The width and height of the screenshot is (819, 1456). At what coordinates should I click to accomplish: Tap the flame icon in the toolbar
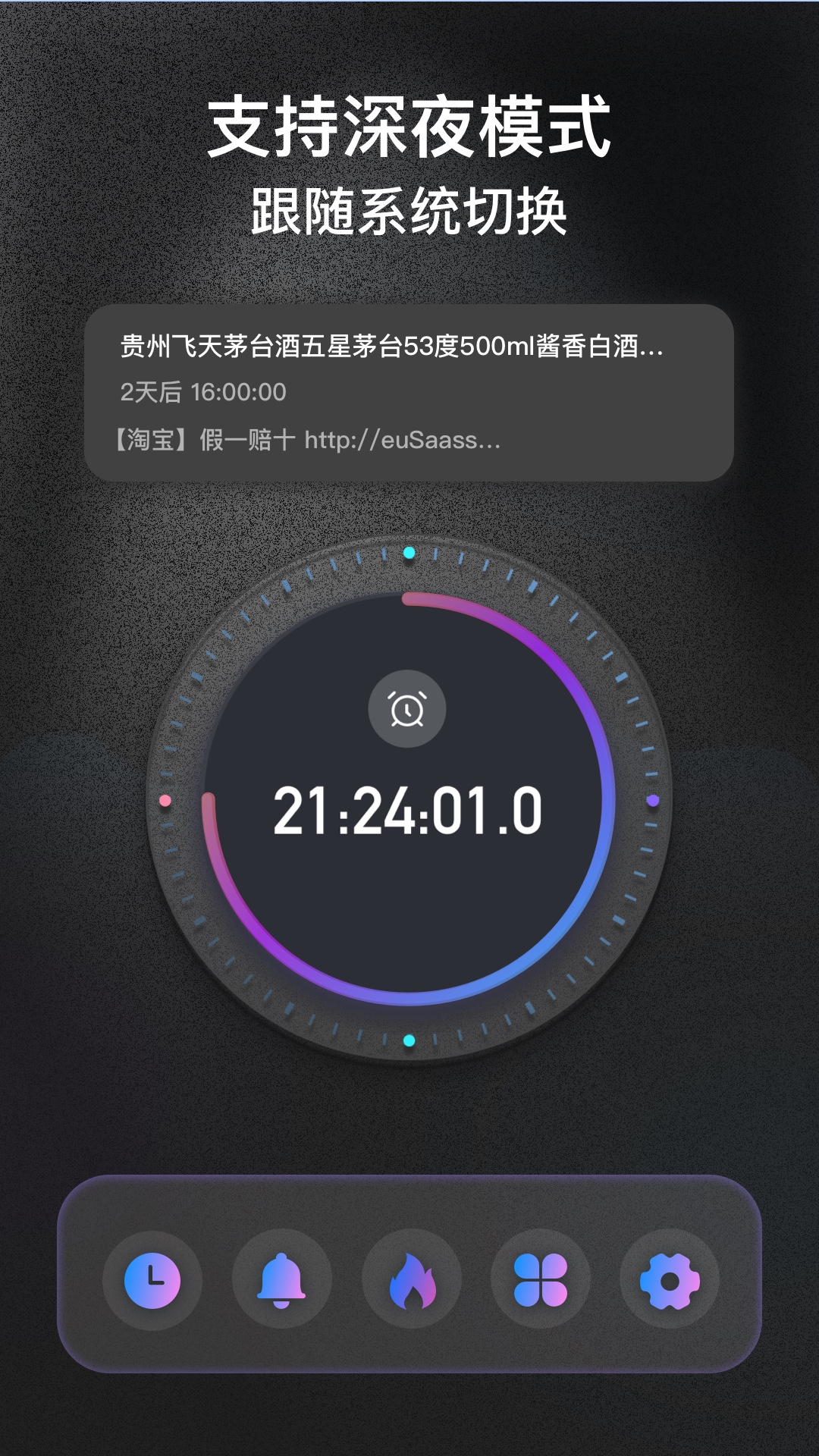[x=409, y=1279]
